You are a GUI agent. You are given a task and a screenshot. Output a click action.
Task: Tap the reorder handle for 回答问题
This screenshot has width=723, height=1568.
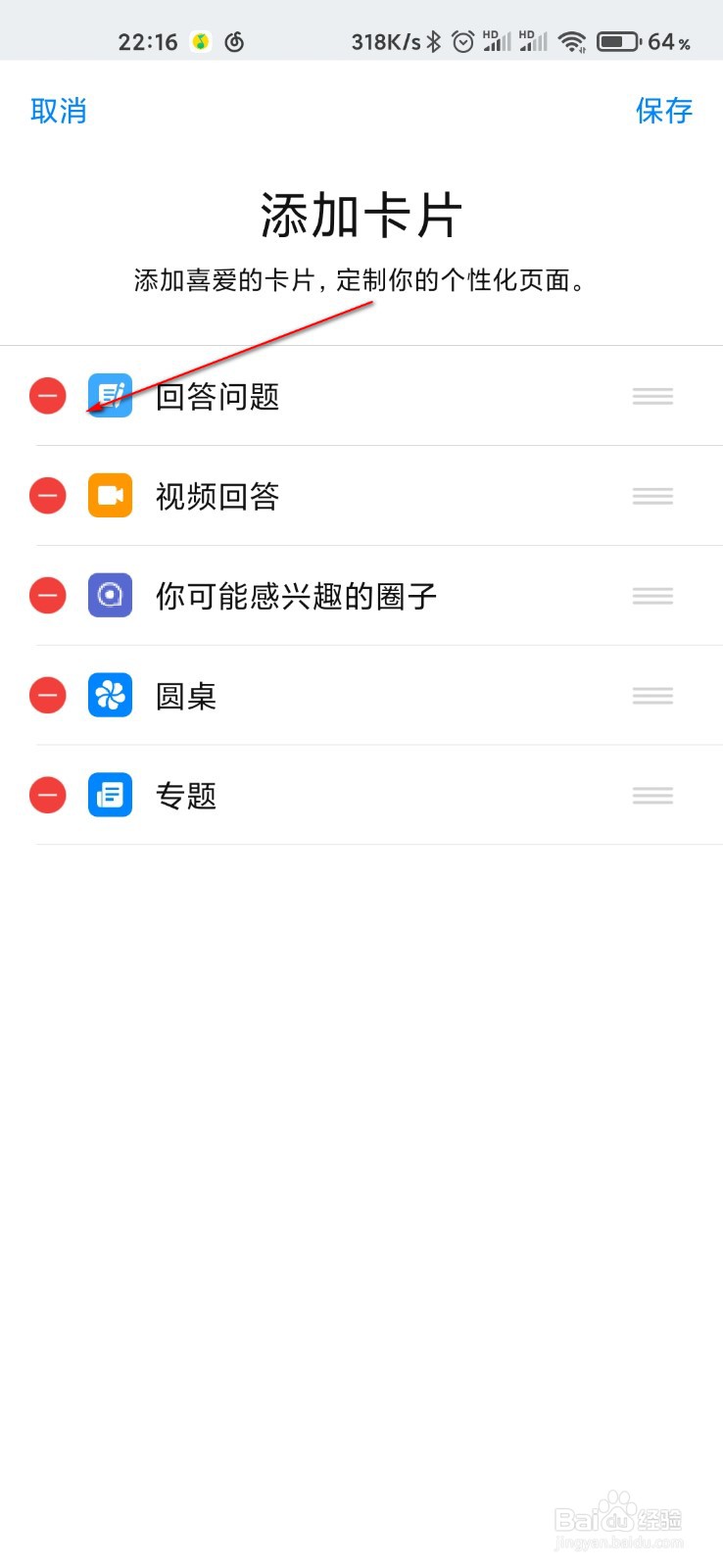[652, 396]
